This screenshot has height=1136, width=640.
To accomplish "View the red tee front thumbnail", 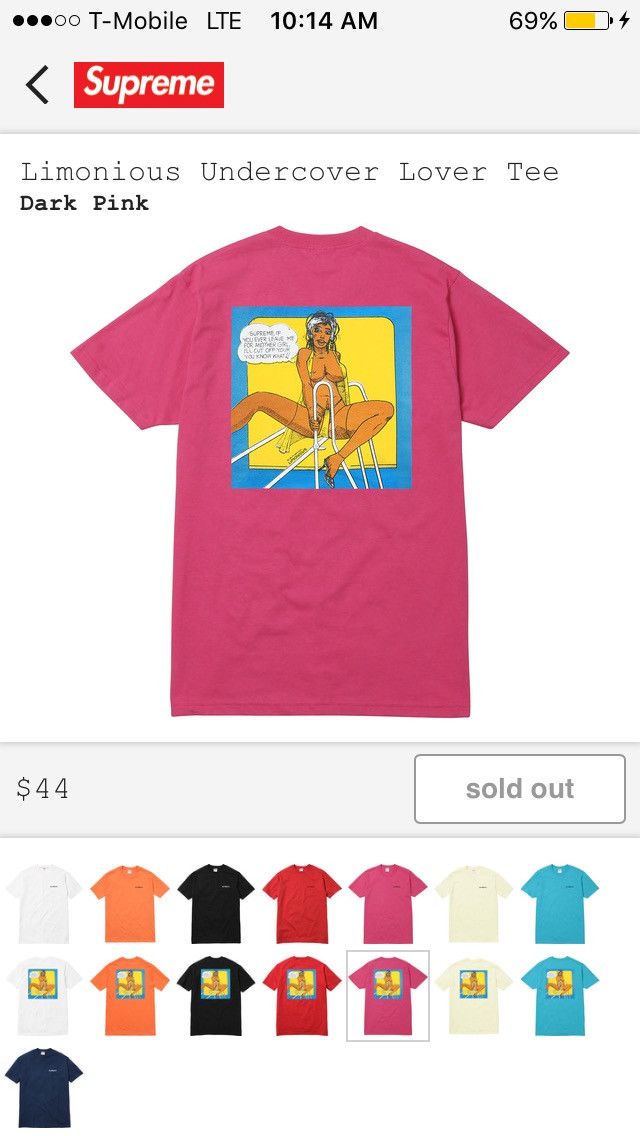I will 302,903.
